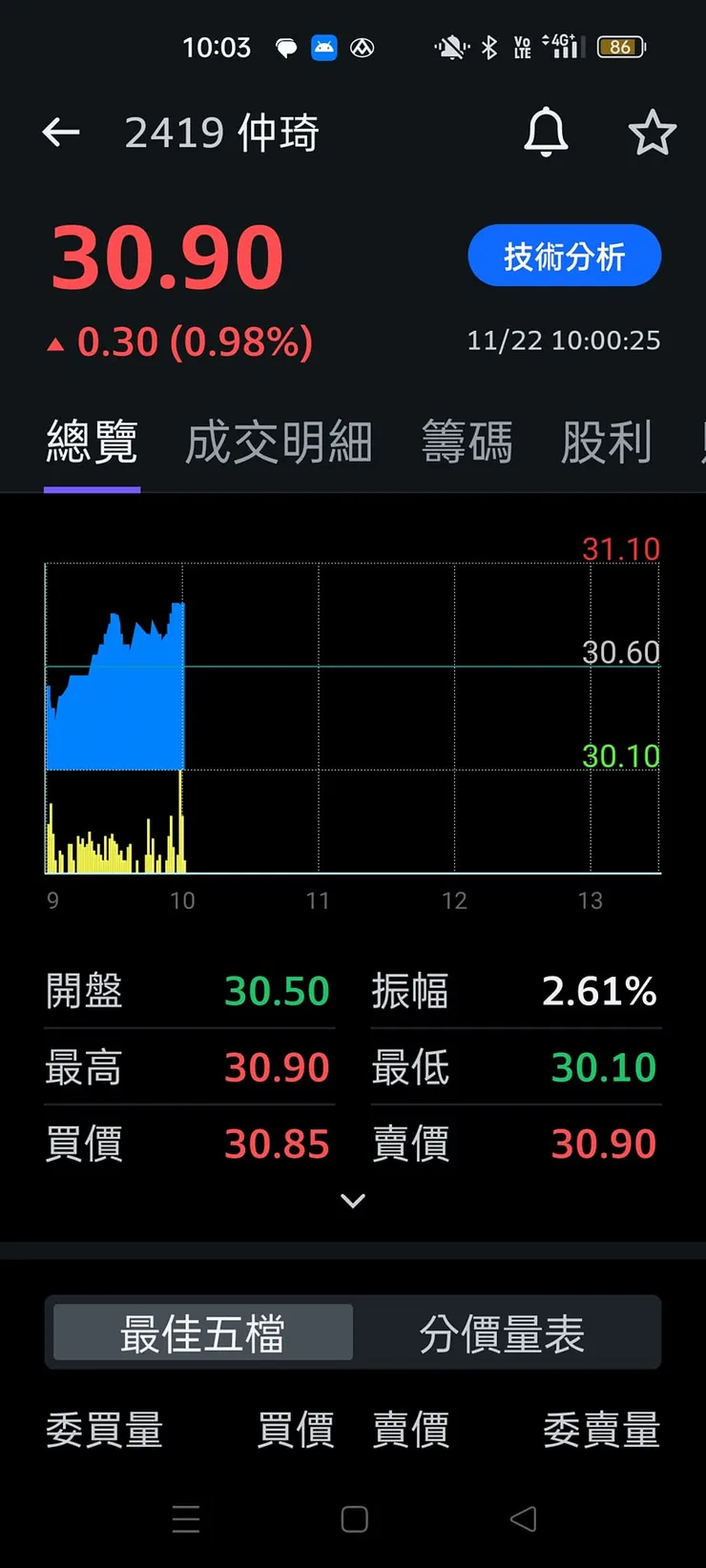Tap the Bluetooth status icon

pyautogui.click(x=488, y=45)
